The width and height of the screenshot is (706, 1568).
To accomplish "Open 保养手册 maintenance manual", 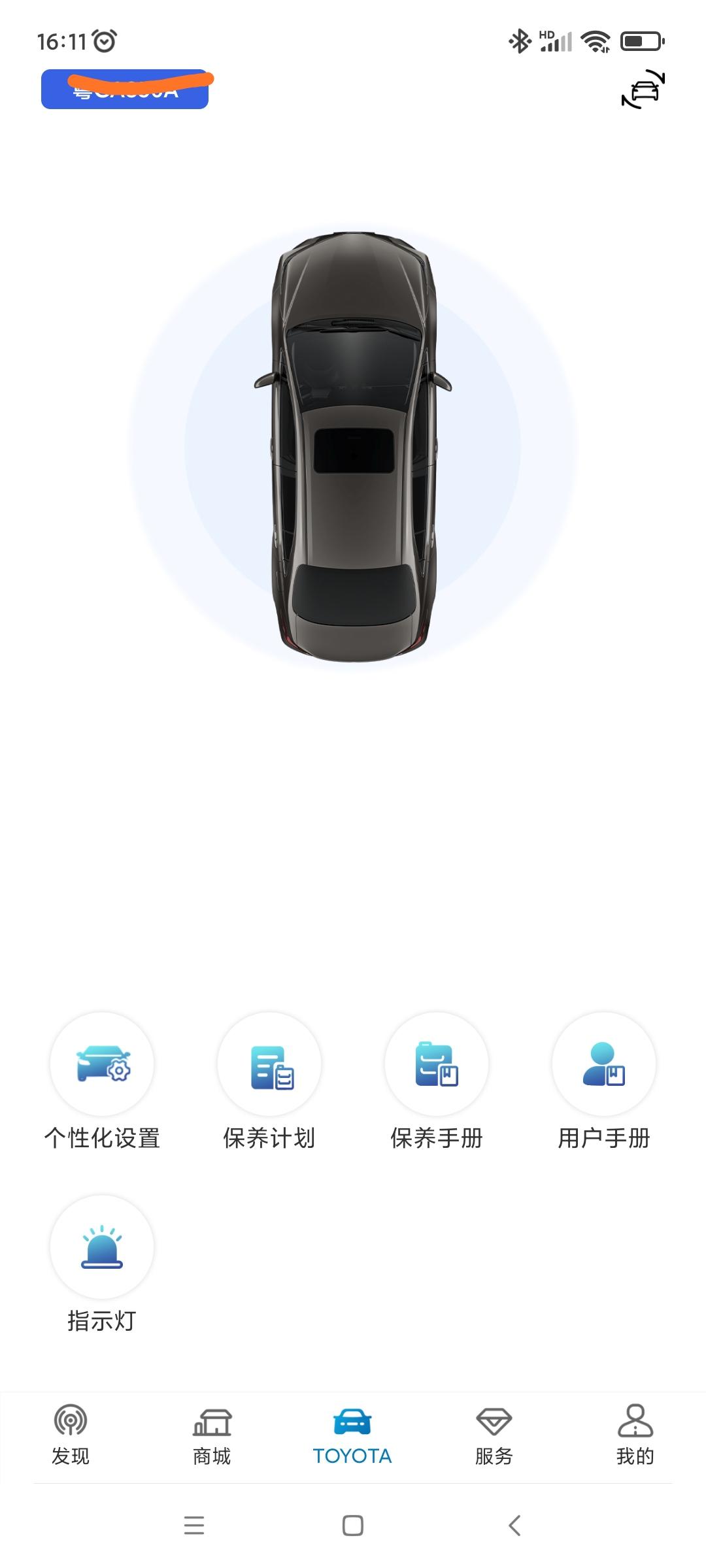I will pos(437,1064).
